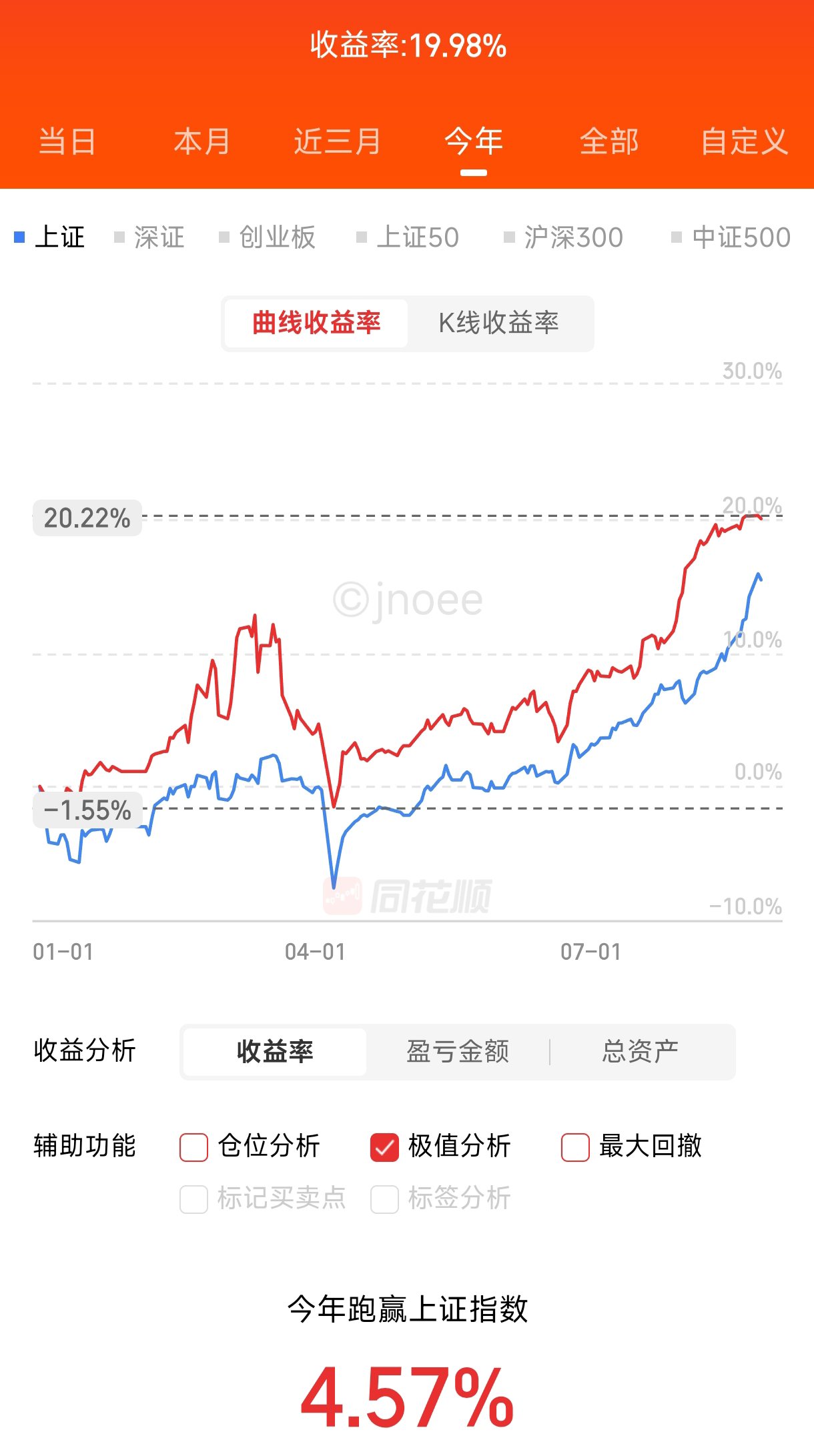Uncheck the 极值分析 option
The width and height of the screenshot is (814, 1456).
click(x=385, y=1147)
